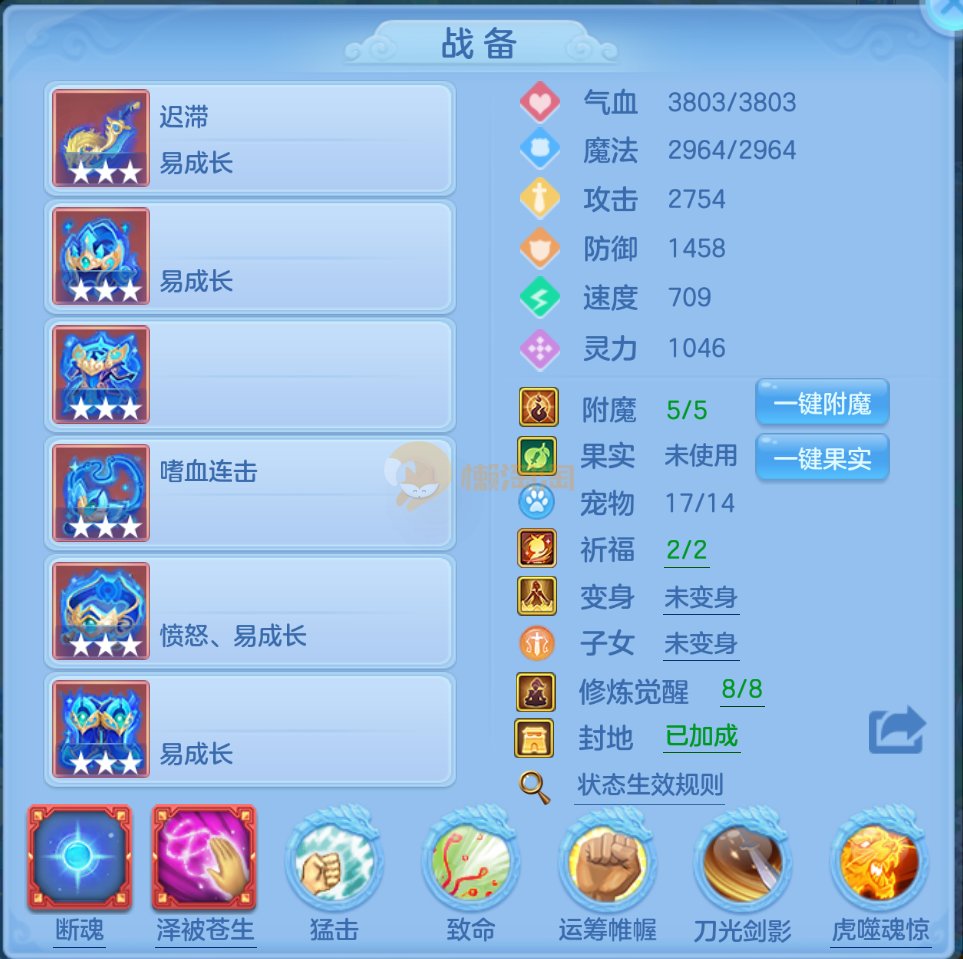The width and height of the screenshot is (963, 959).
Task: Tap the 一键附魔 button
Action: [821, 404]
